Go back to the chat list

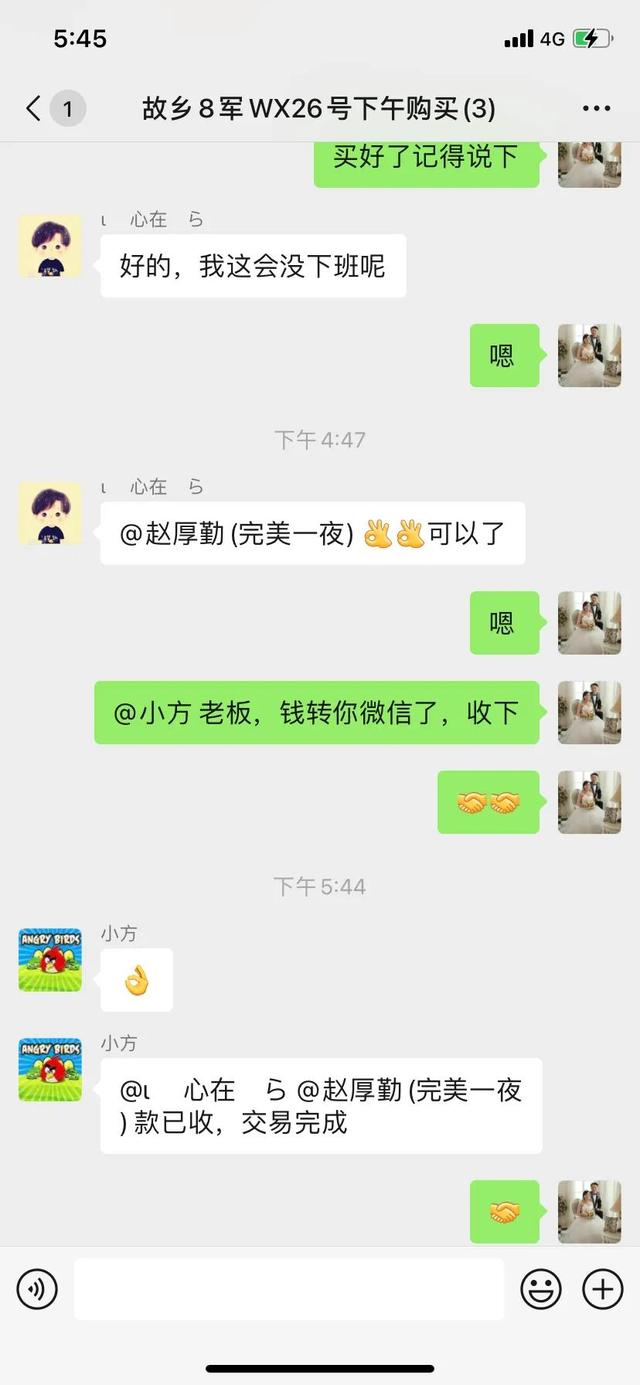34,108
